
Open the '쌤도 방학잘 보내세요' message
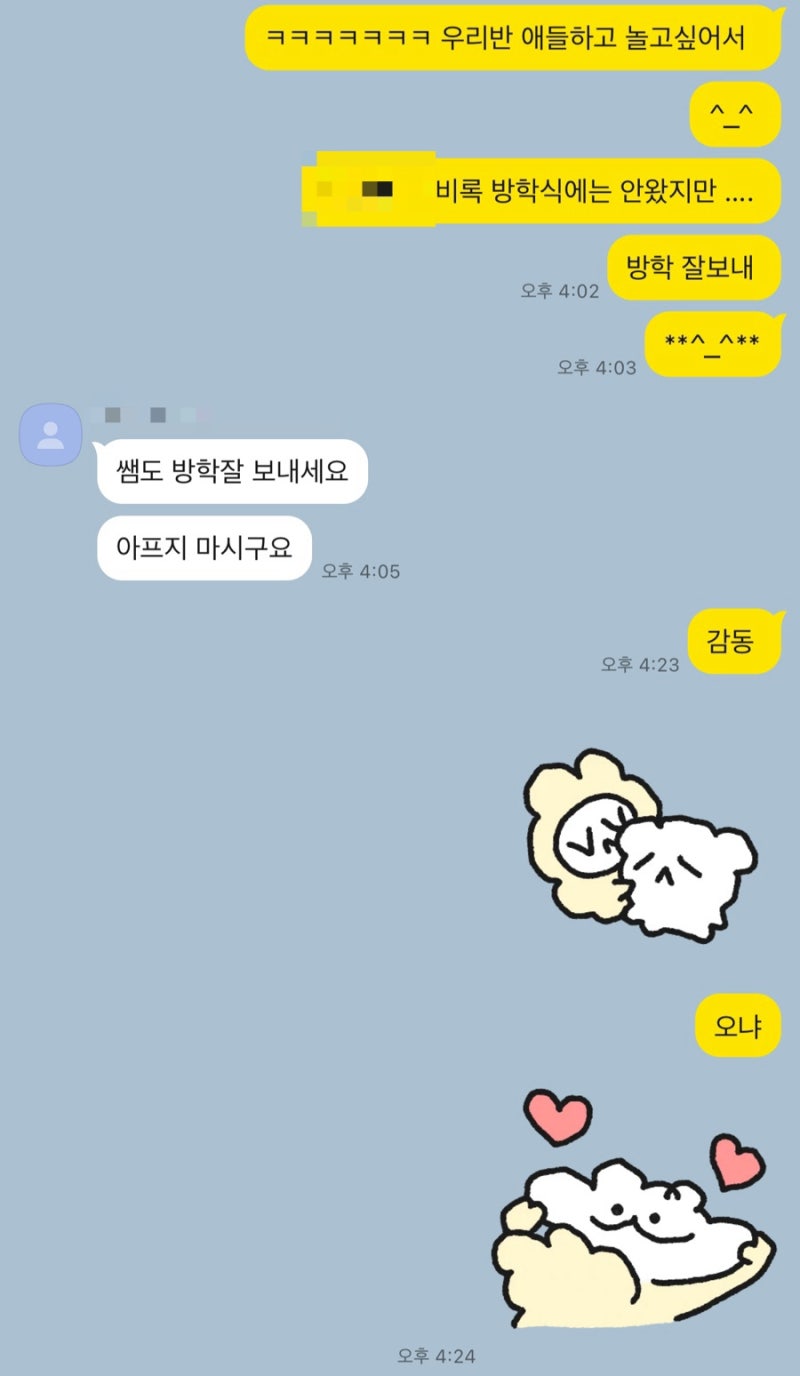click(233, 471)
